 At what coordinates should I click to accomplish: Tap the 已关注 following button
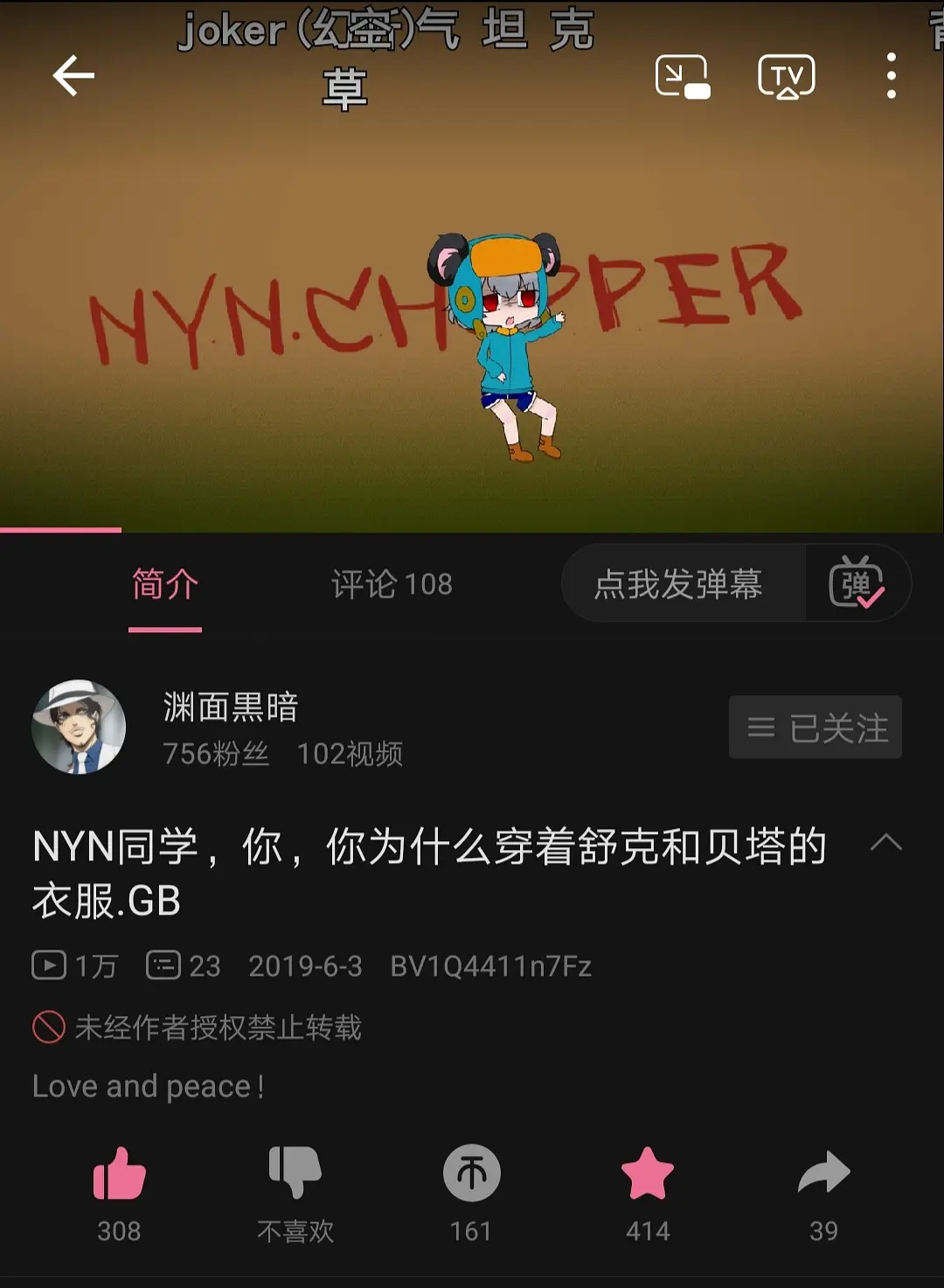(815, 728)
